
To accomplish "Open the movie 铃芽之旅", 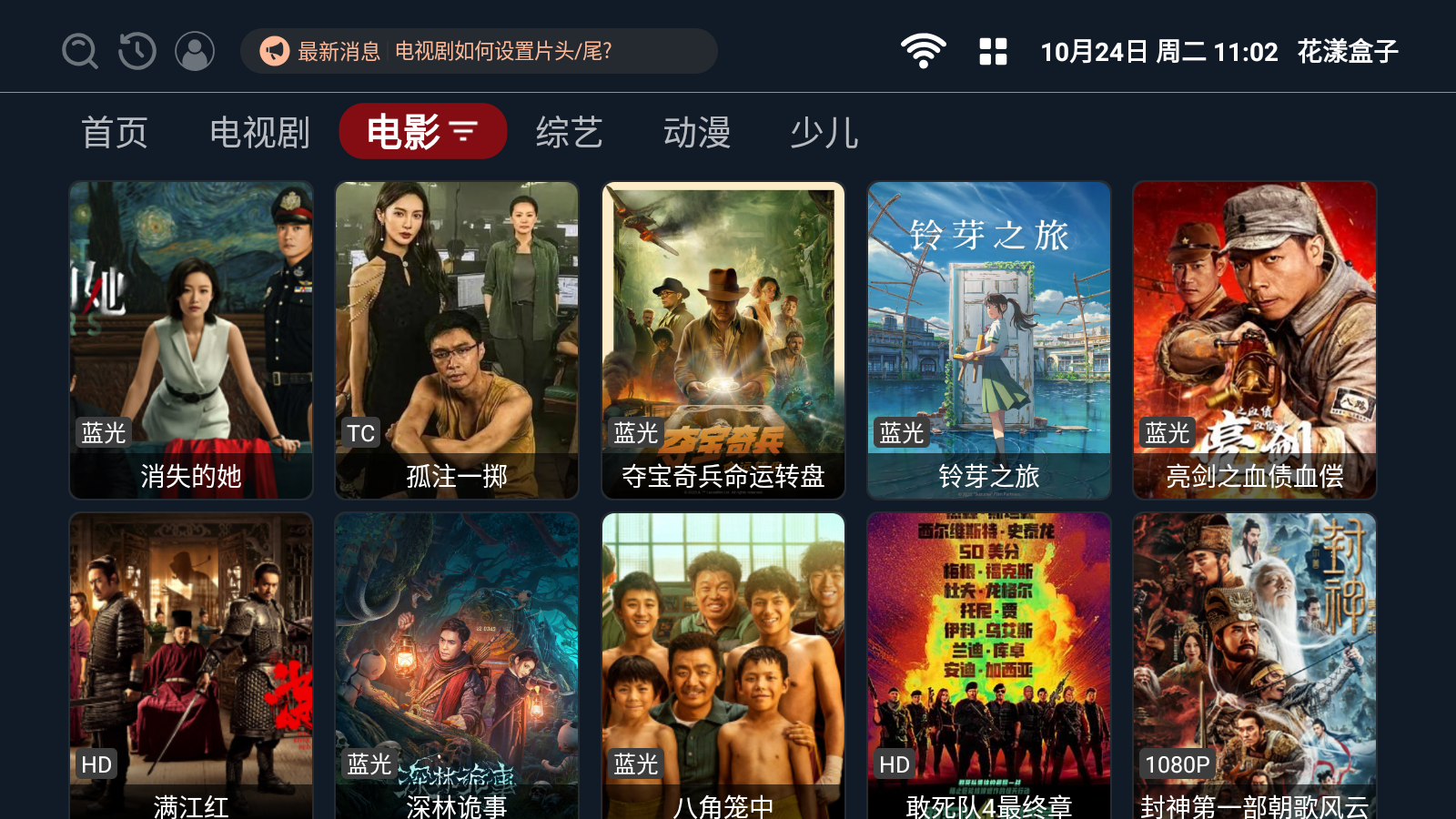I will point(989,339).
